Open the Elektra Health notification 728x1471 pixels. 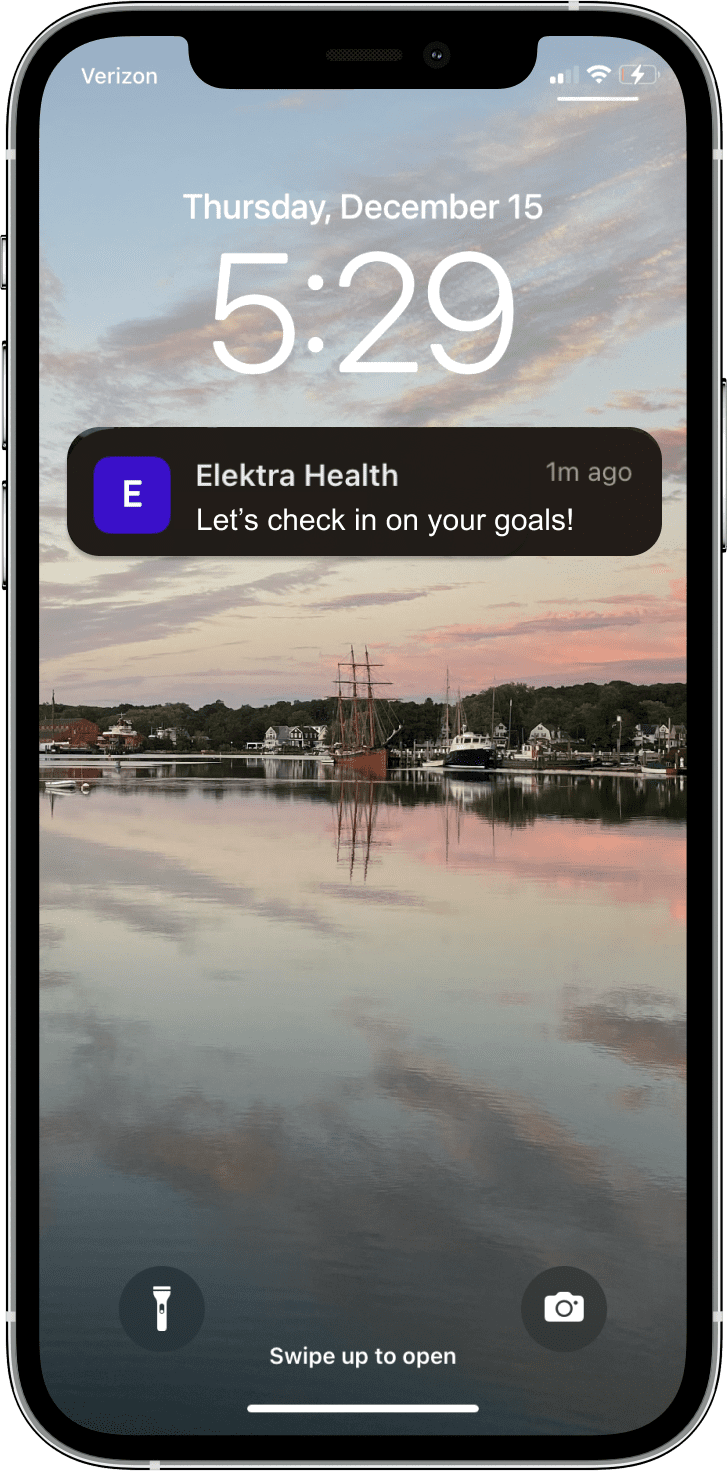pyautogui.click(x=364, y=491)
